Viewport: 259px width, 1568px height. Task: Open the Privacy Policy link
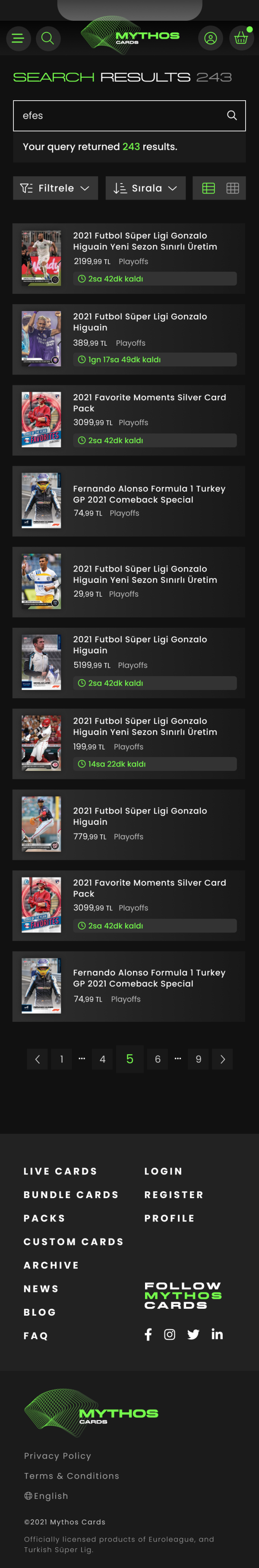tap(58, 1455)
